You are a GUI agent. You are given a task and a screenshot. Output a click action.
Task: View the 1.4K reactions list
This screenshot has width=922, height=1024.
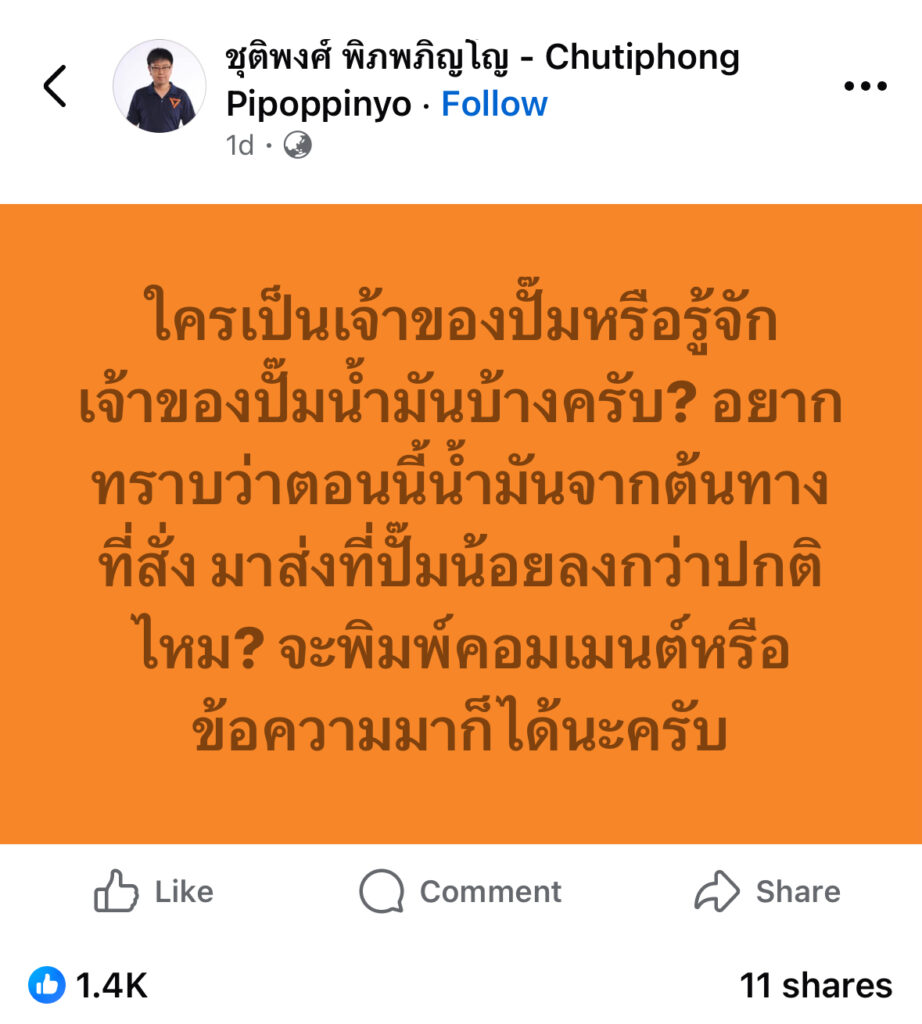point(88,986)
